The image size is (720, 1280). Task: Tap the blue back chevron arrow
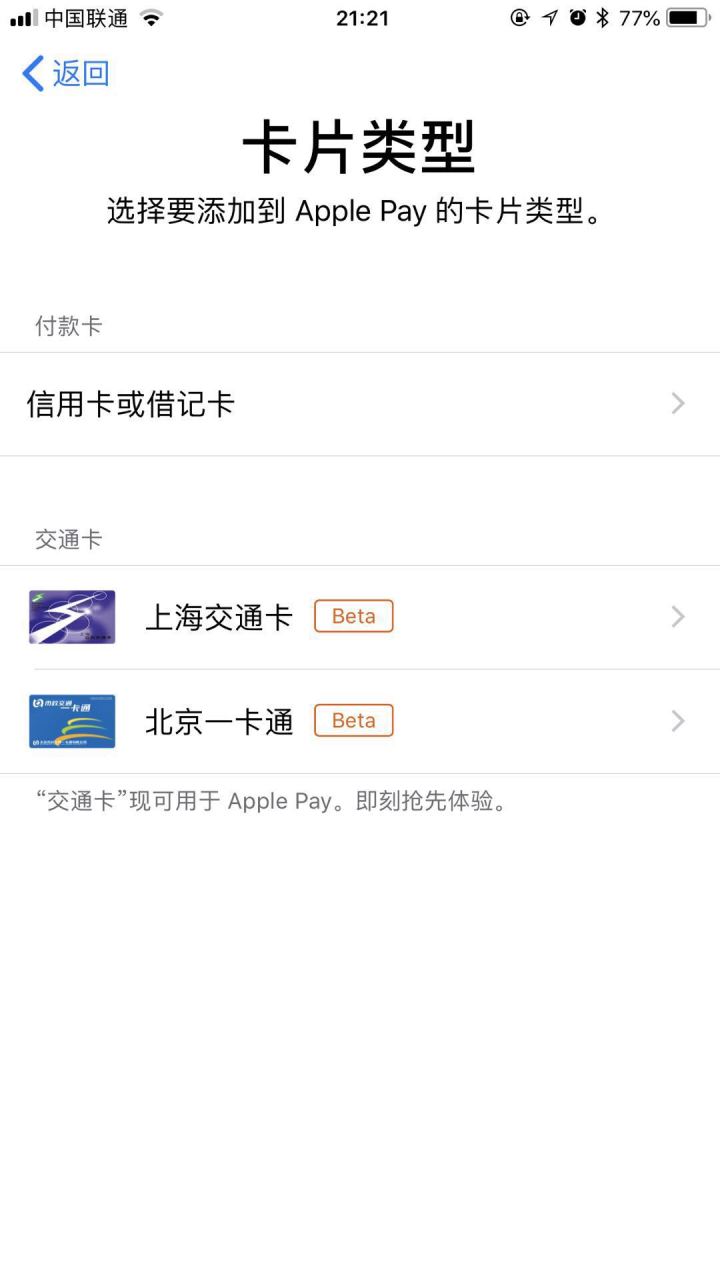click(31, 73)
